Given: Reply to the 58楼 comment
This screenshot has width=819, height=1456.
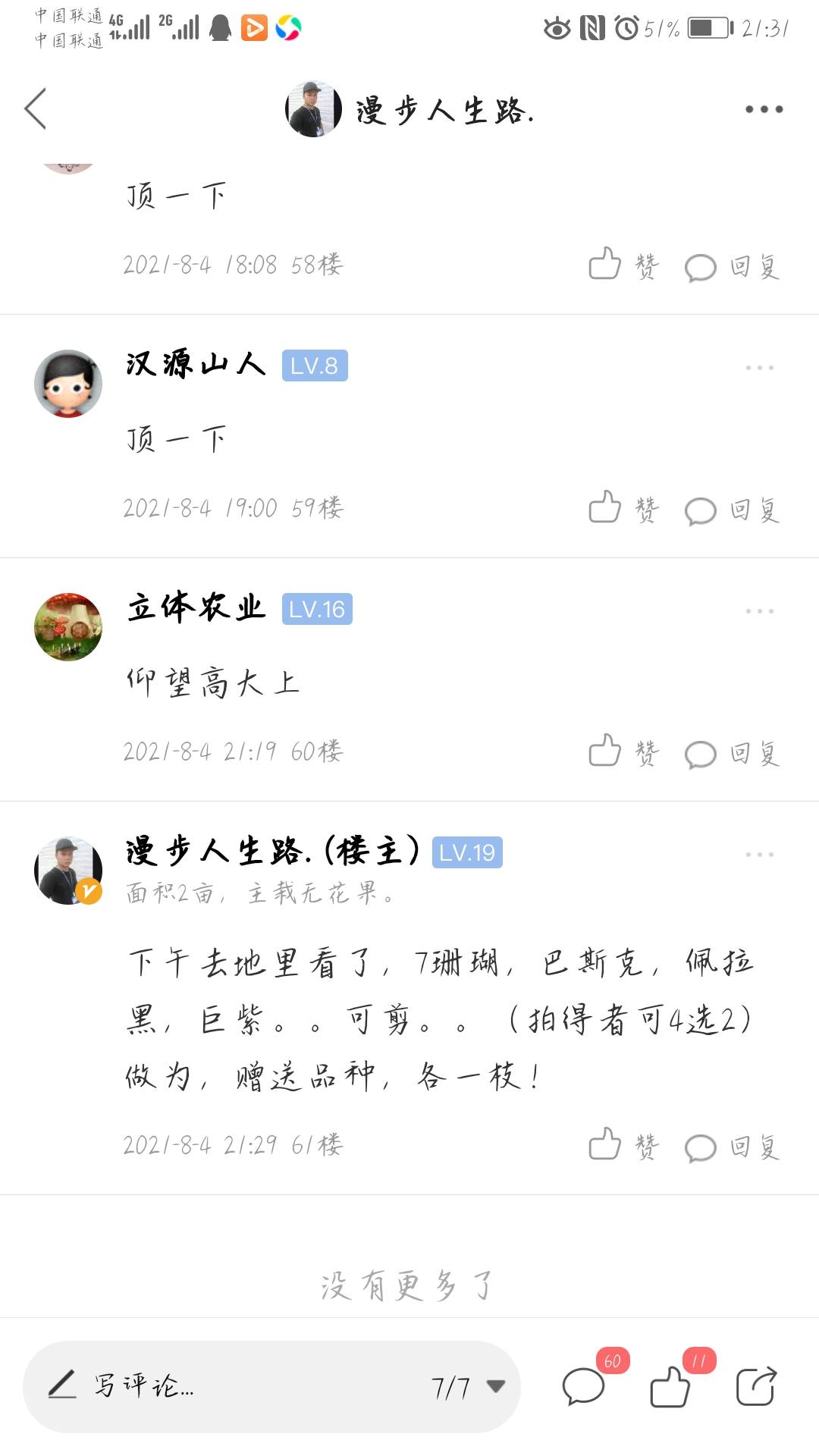Looking at the screenshot, I should pos(733,267).
